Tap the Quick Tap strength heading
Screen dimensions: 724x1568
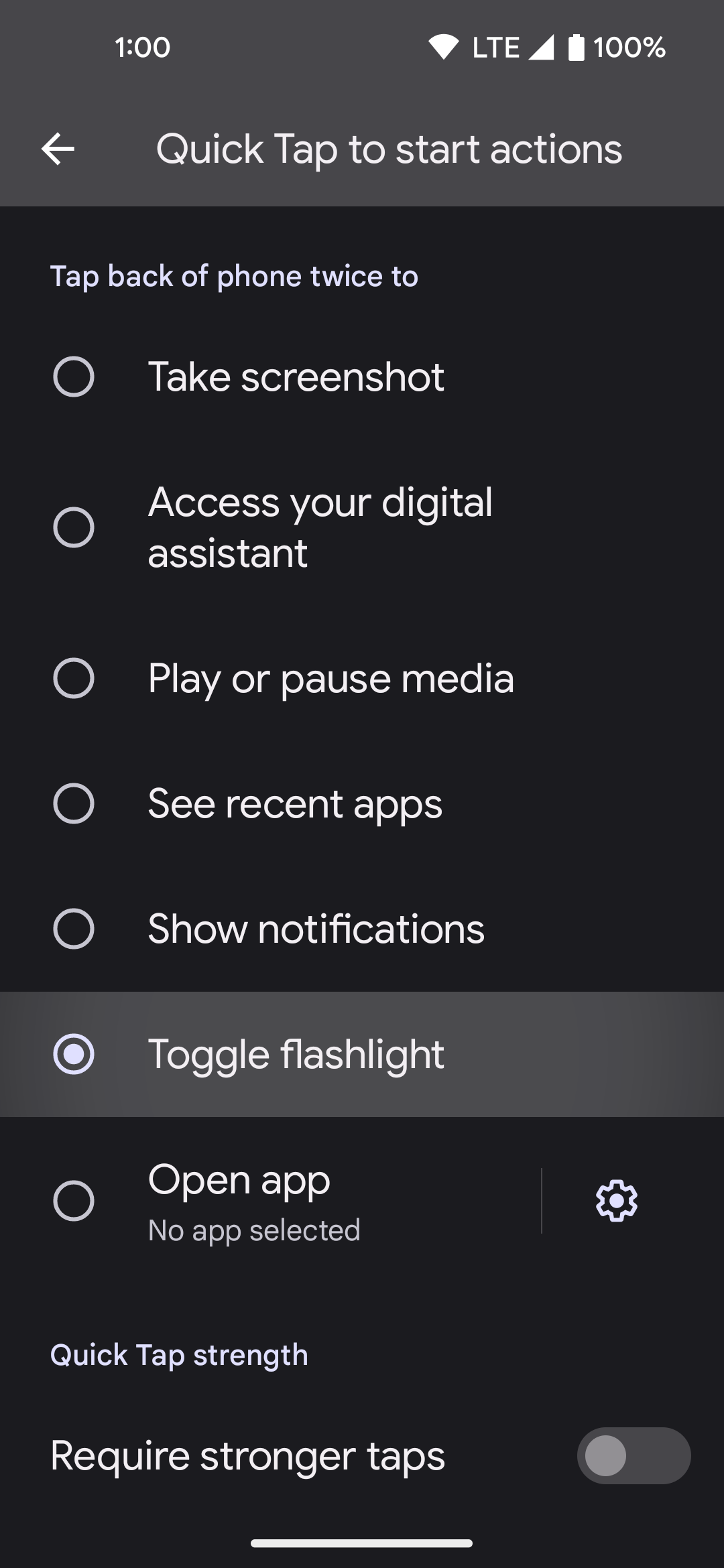(x=178, y=1354)
